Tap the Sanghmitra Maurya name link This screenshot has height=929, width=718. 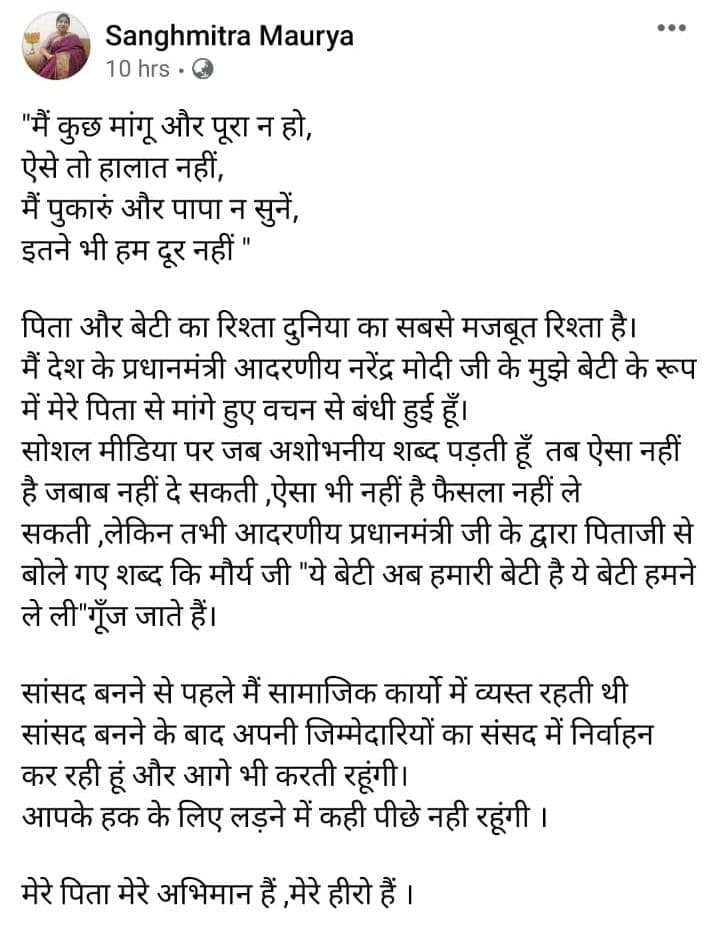(229, 37)
